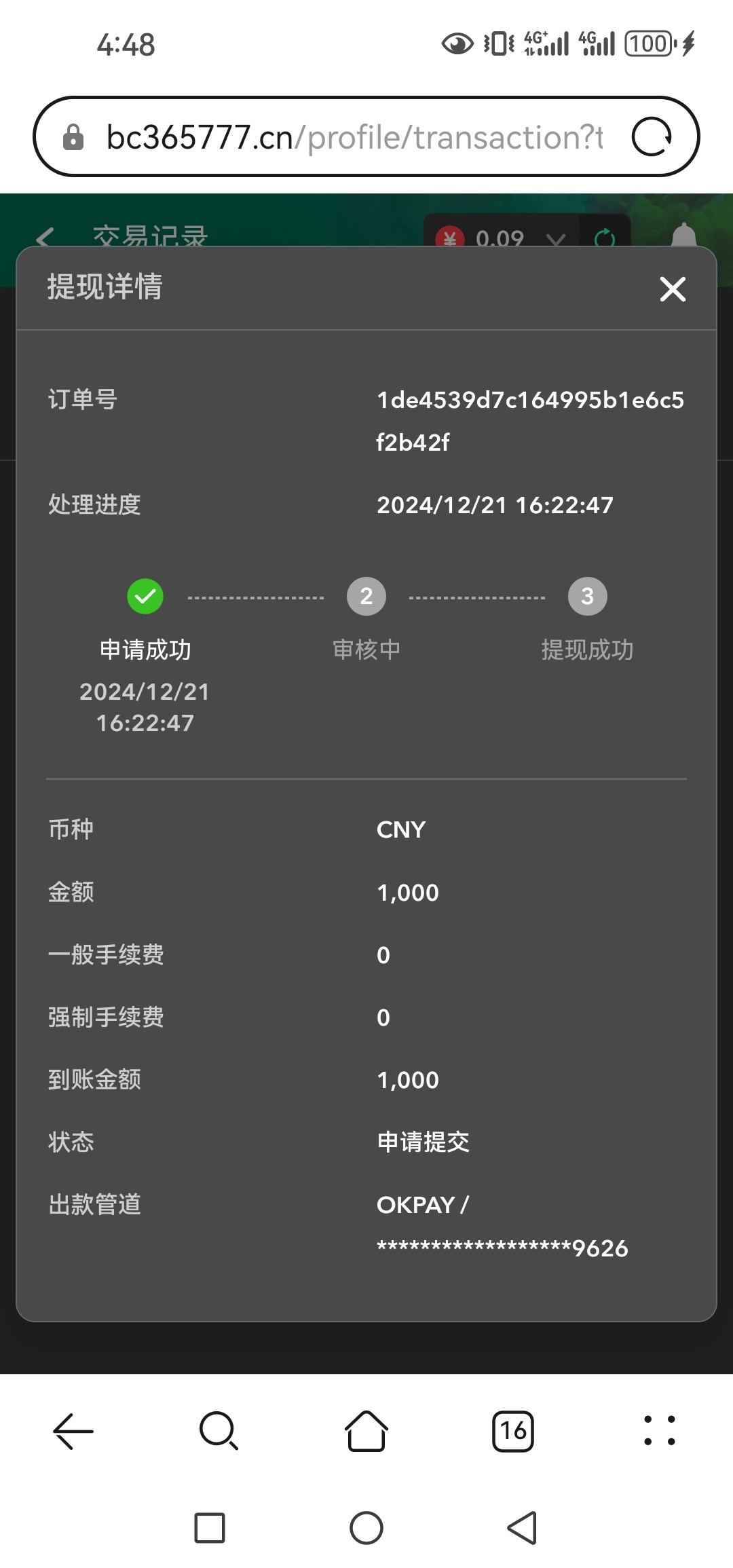733x1568 pixels.
Task: Open the 16 tabs switcher
Action: 513,1431
